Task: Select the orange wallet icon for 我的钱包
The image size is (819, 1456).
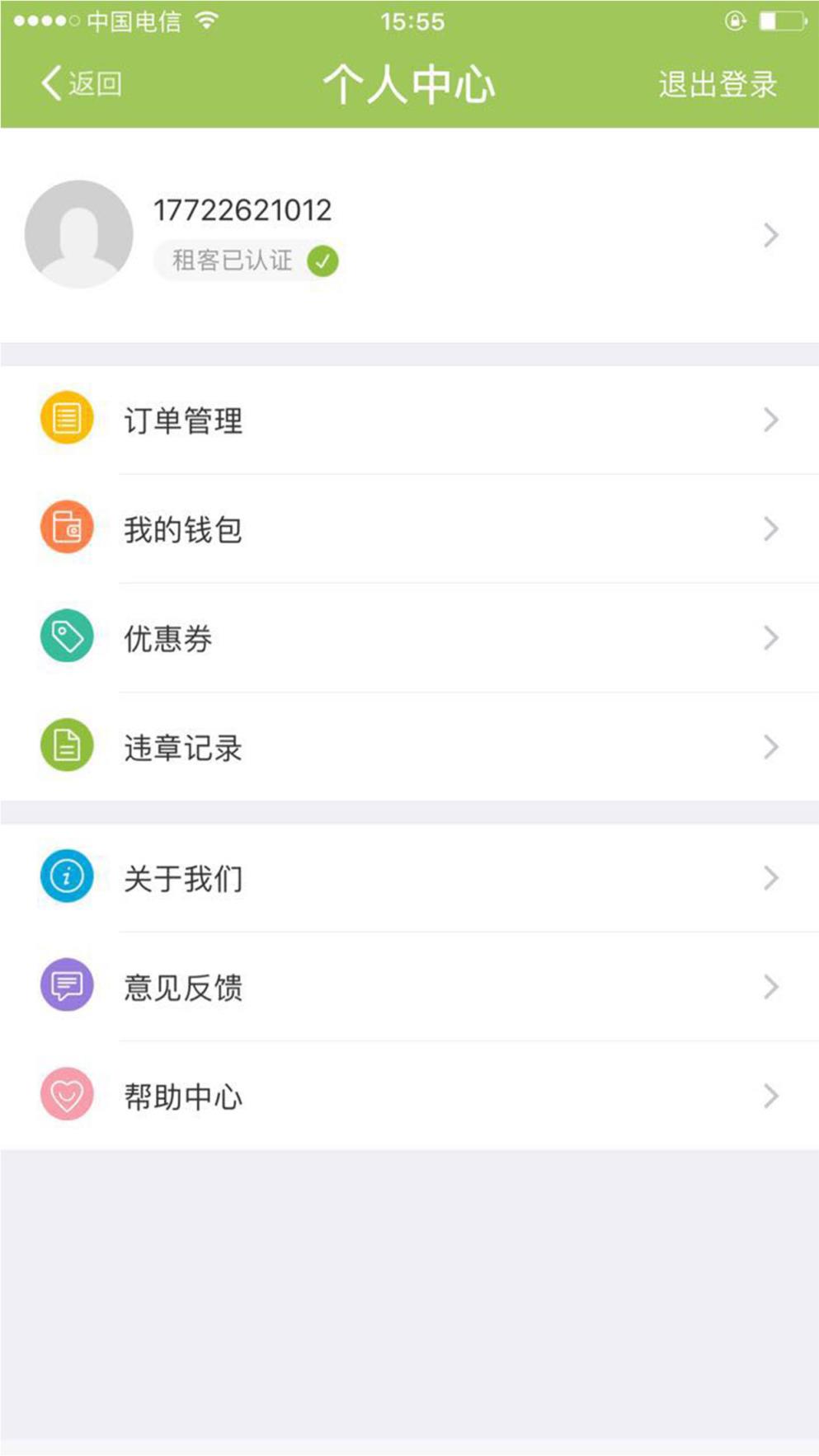Action: (67, 525)
